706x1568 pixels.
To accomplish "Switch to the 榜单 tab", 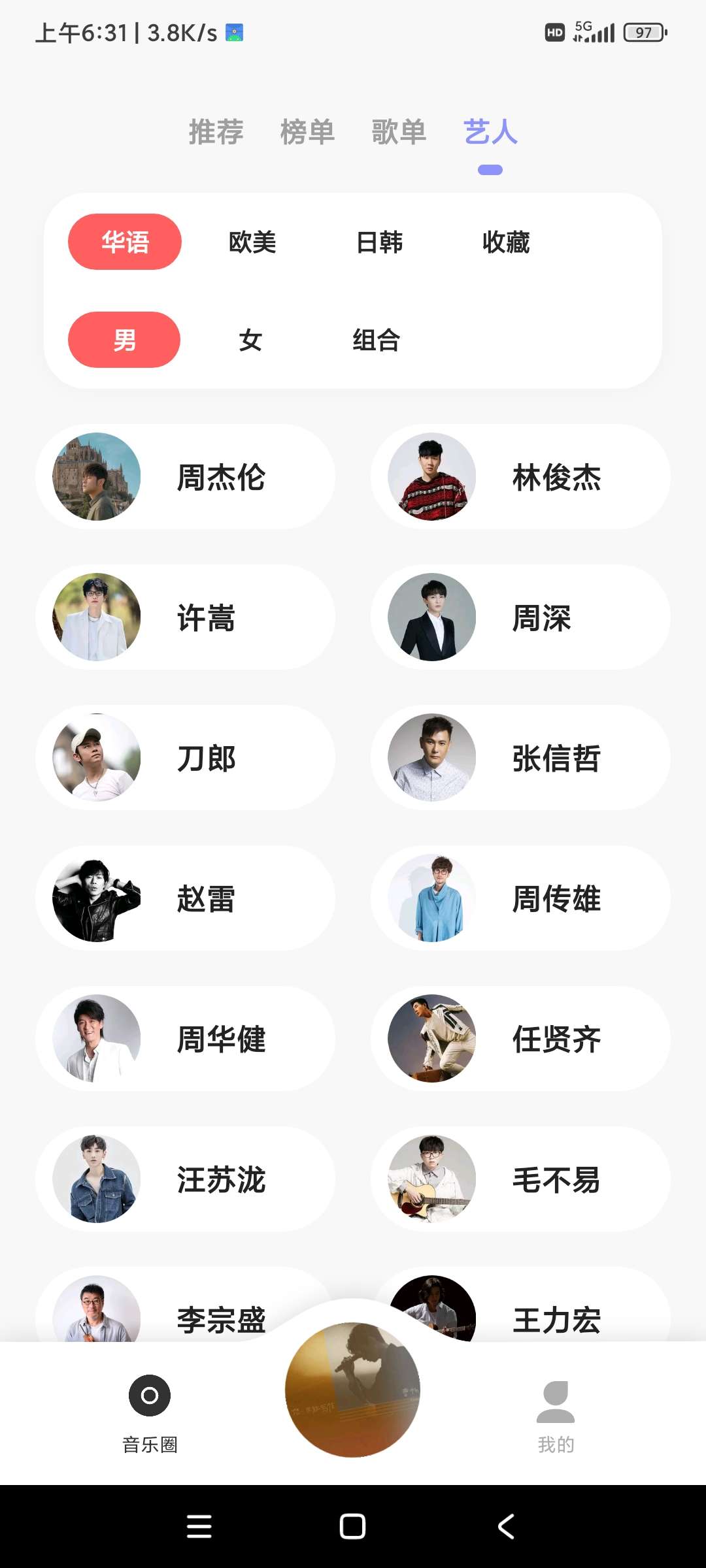I will (307, 132).
